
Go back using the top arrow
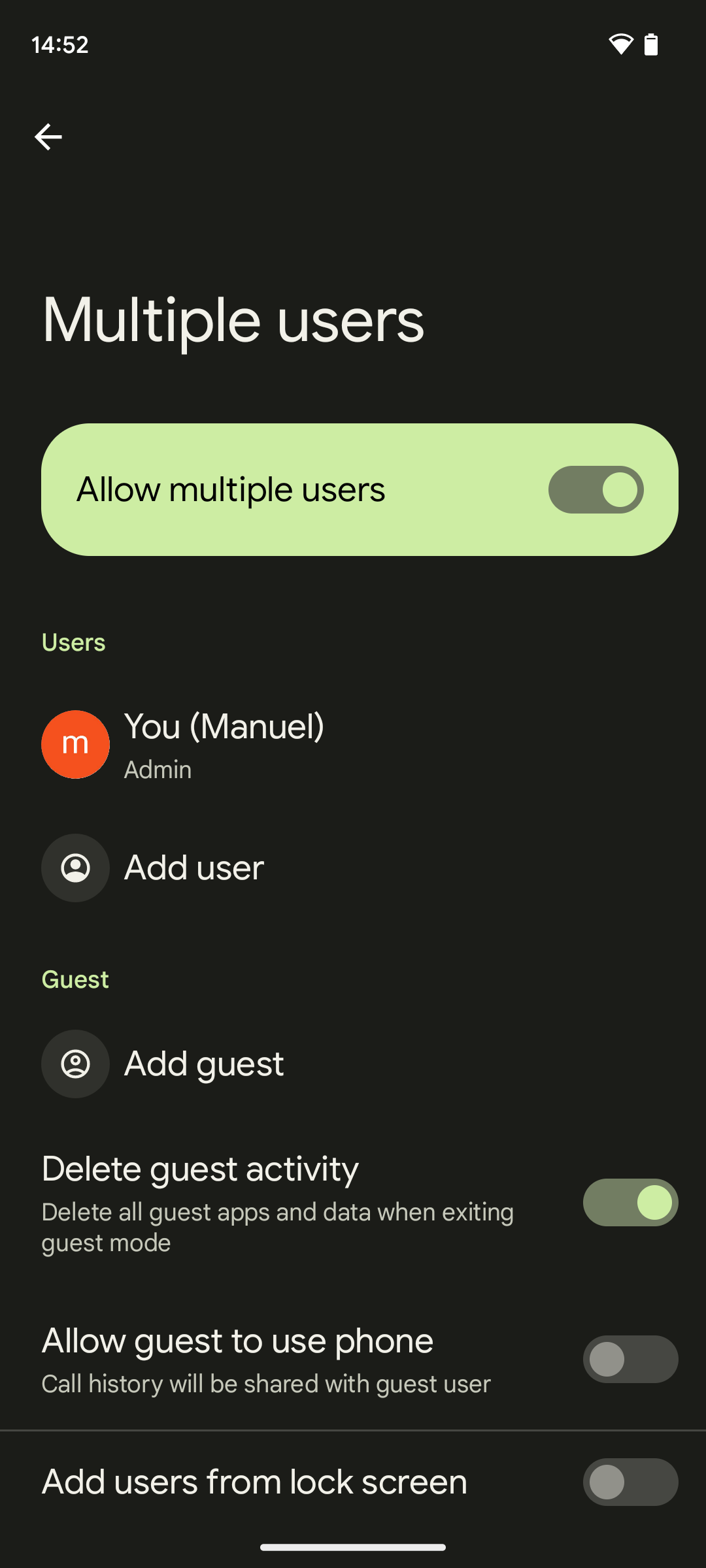point(48,137)
